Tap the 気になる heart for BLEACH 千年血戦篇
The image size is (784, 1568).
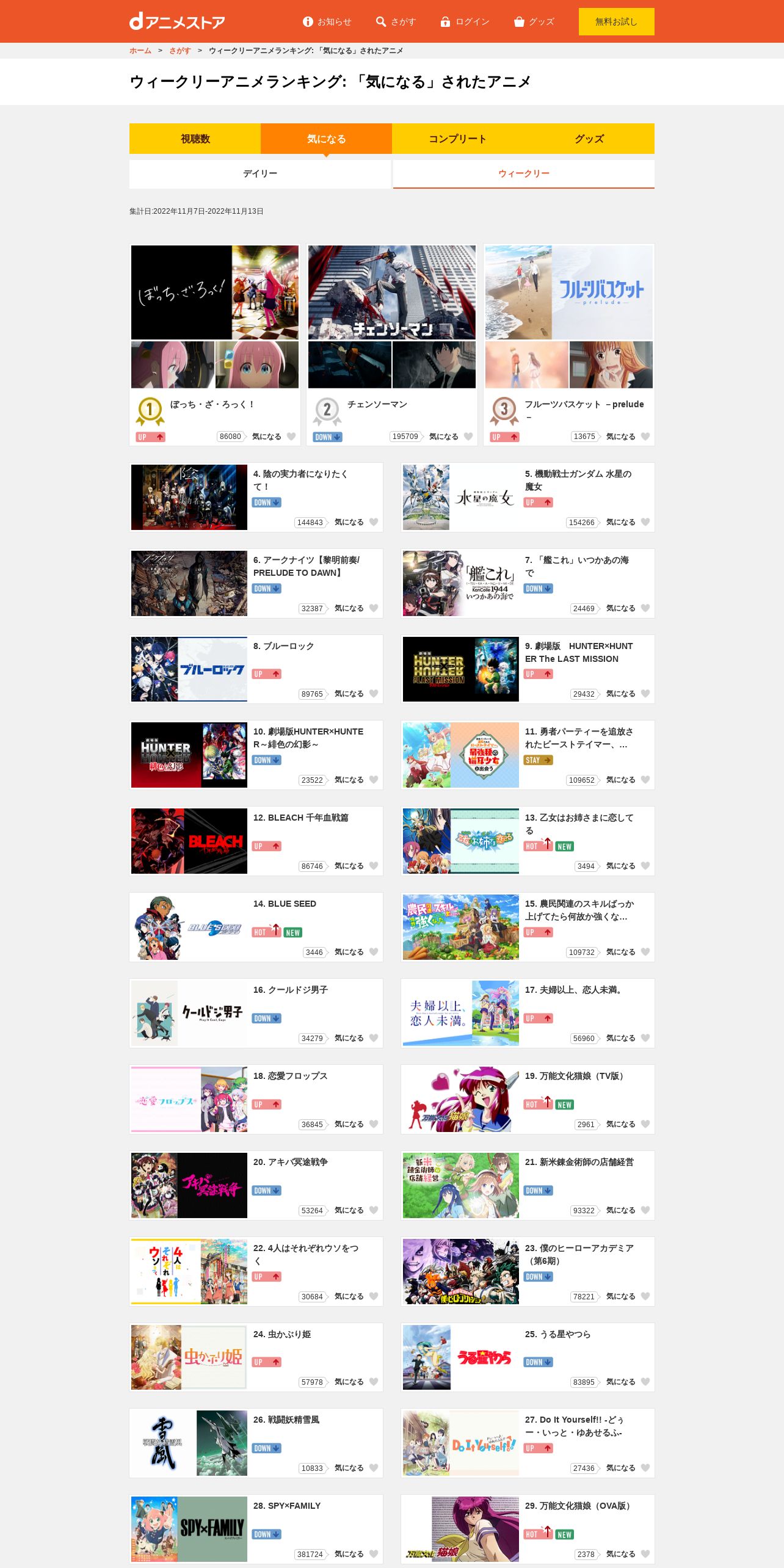(374, 866)
